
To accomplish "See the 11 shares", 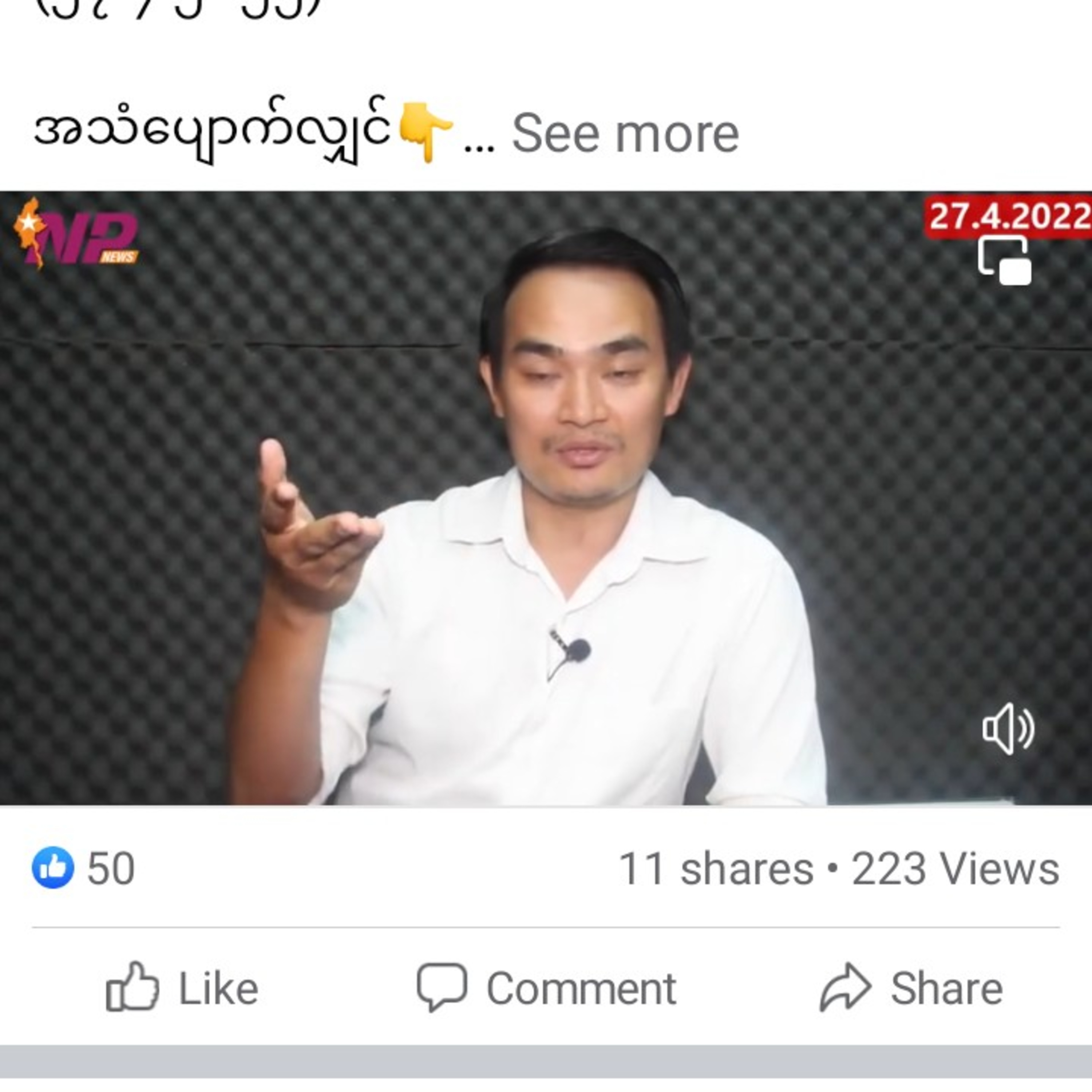I will pyautogui.click(x=716, y=869).
